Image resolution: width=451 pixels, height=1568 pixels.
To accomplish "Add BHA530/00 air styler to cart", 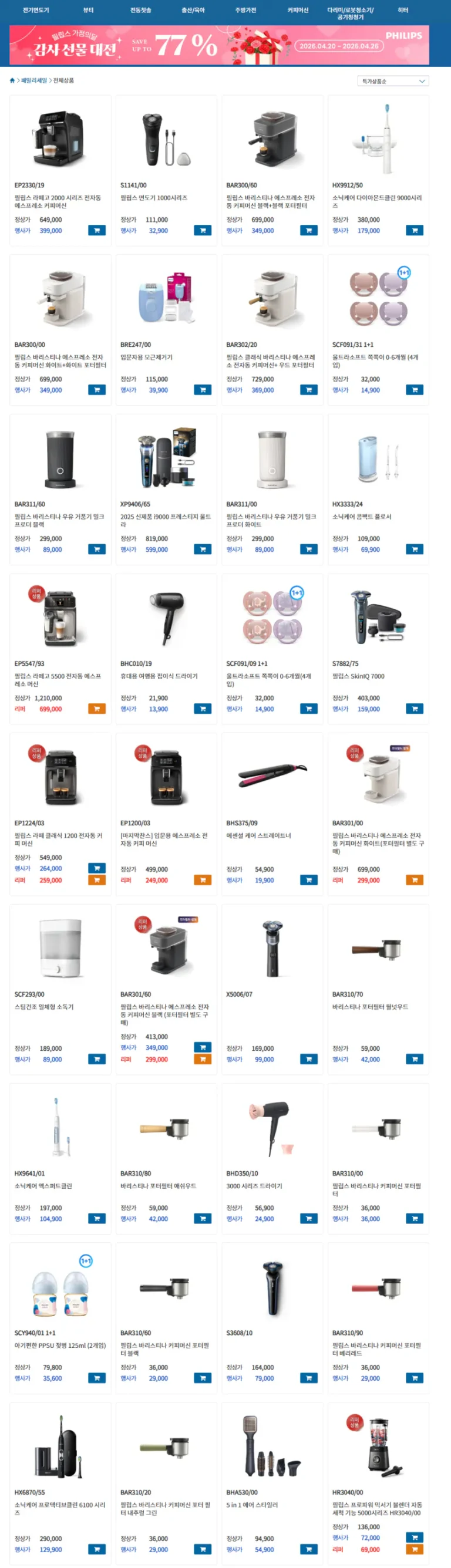I will pyautogui.click(x=308, y=1549).
